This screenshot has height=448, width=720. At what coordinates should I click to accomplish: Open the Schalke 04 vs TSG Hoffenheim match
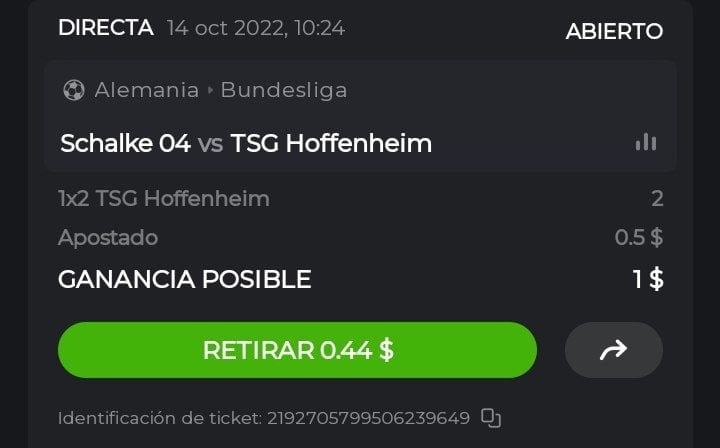coord(246,143)
